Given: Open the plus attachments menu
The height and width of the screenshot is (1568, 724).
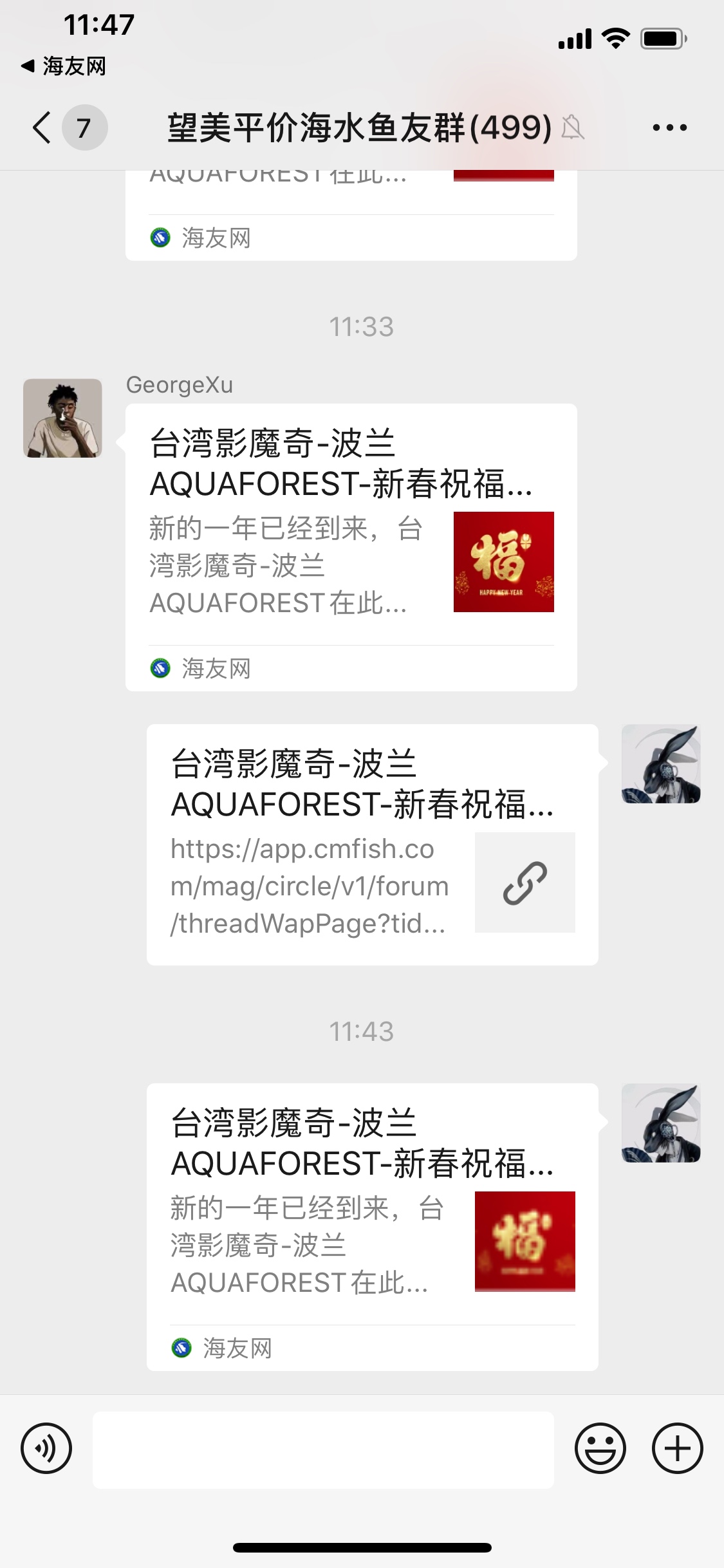Looking at the screenshot, I should click(677, 1449).
